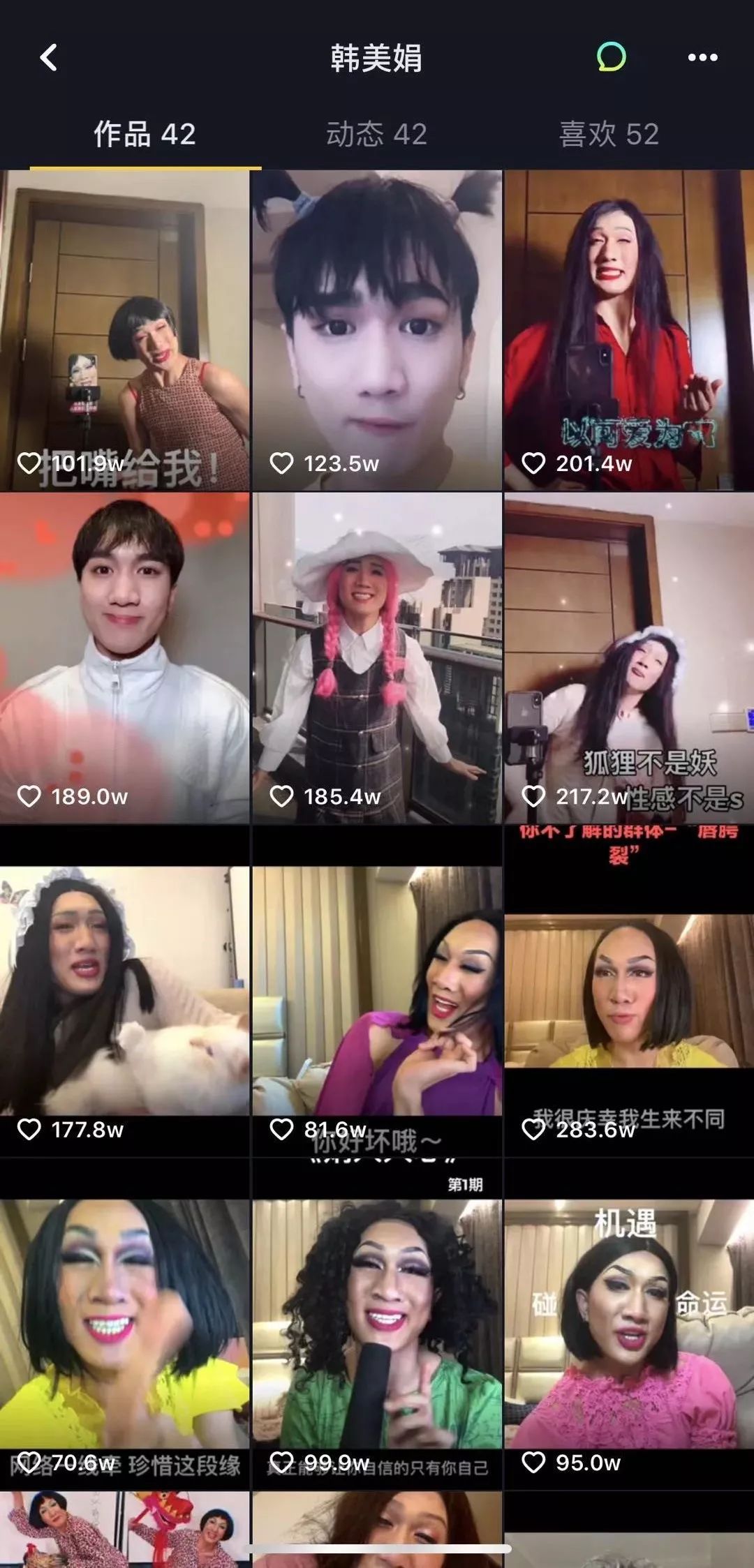Open the video with 189.0w likes
This screenshot has height=1568, width=754.
coord(124,658)
